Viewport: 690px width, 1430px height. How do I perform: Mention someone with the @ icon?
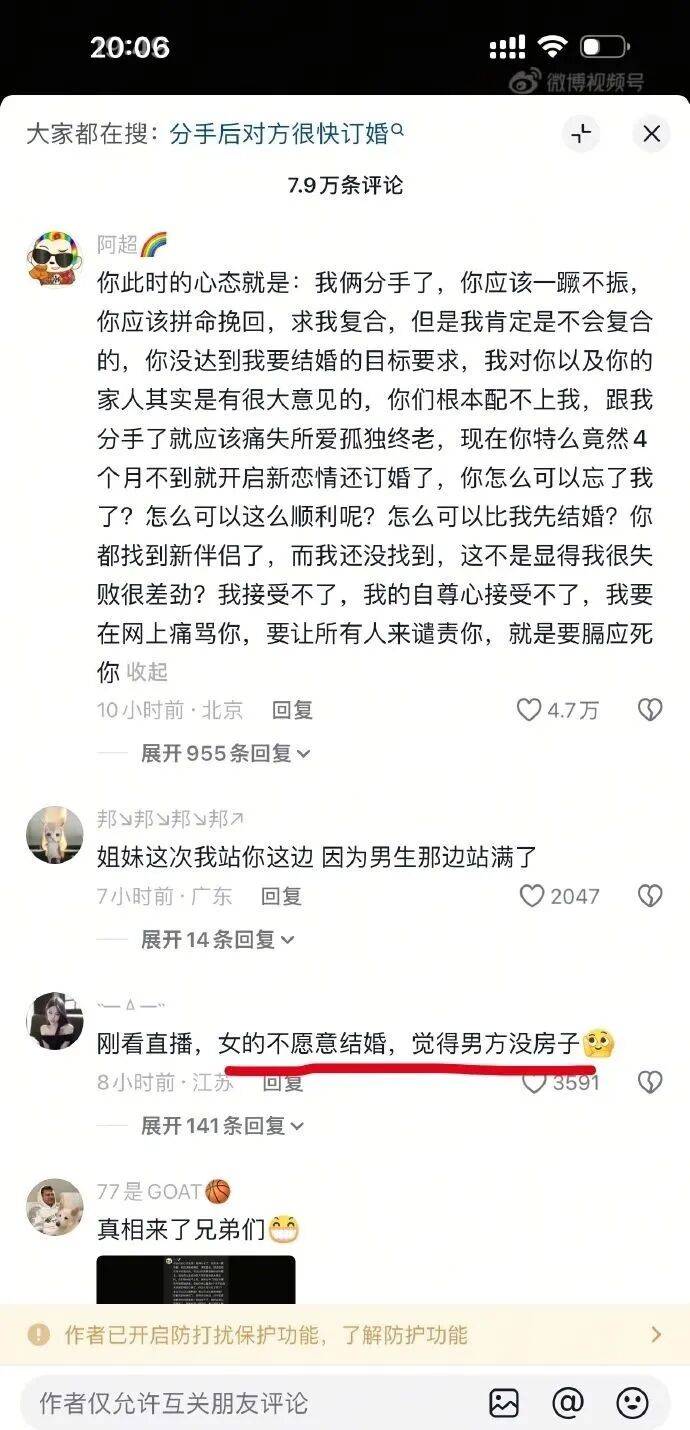point(568,1403)
